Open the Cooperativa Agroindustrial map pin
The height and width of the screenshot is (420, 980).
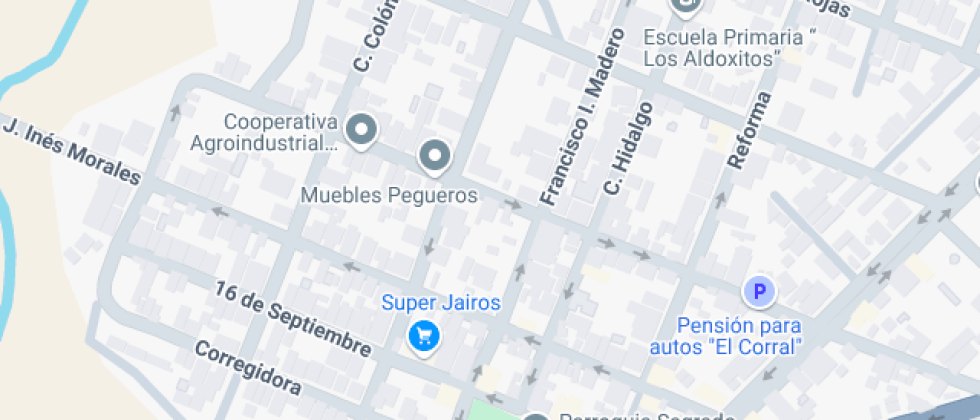pyautogui.click(x=360, y=129)
